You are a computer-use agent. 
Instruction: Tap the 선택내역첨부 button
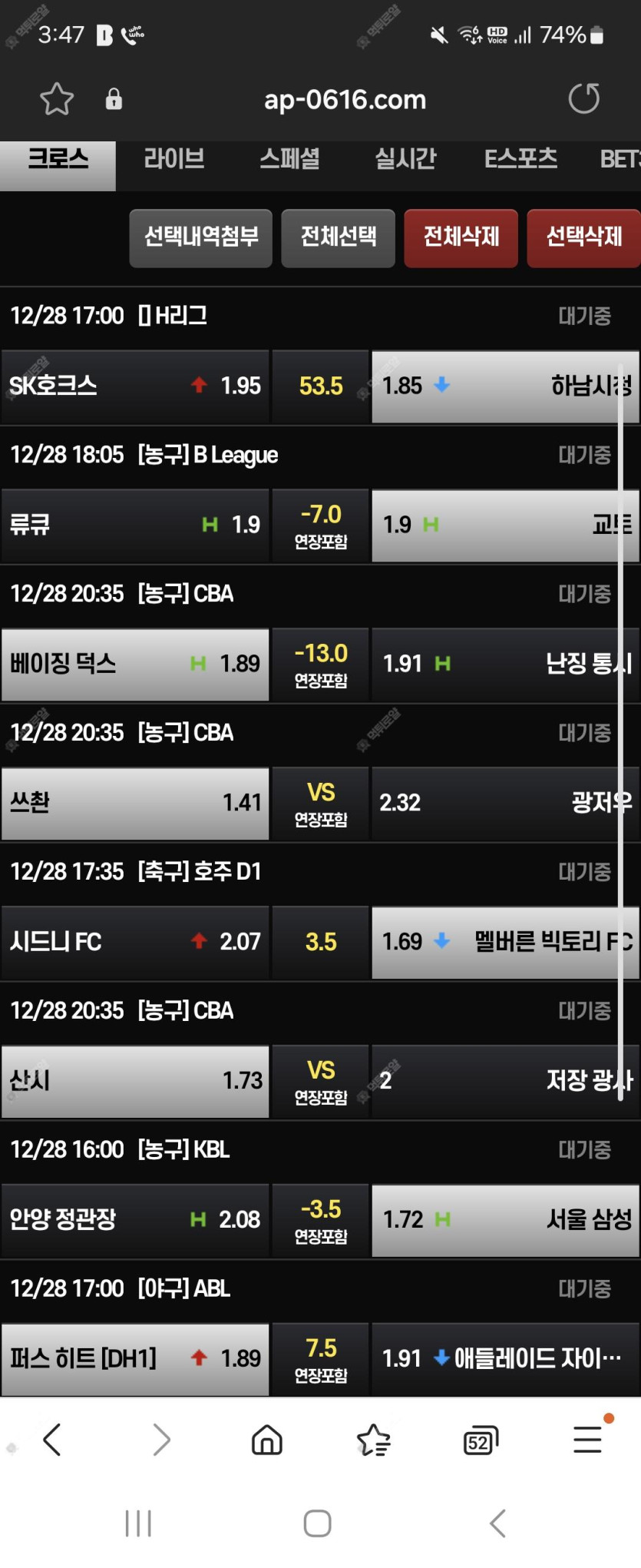201,237
